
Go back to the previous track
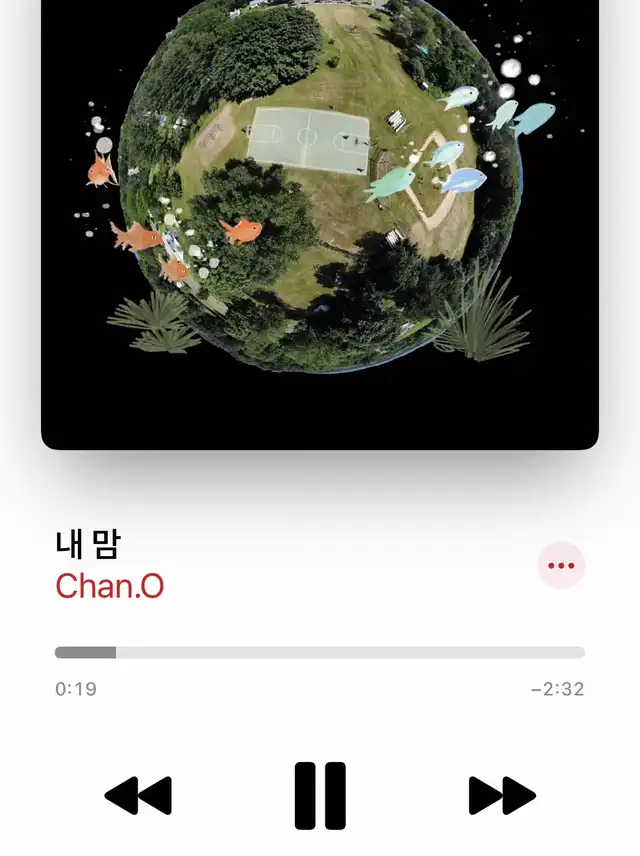tap(138, 796)
